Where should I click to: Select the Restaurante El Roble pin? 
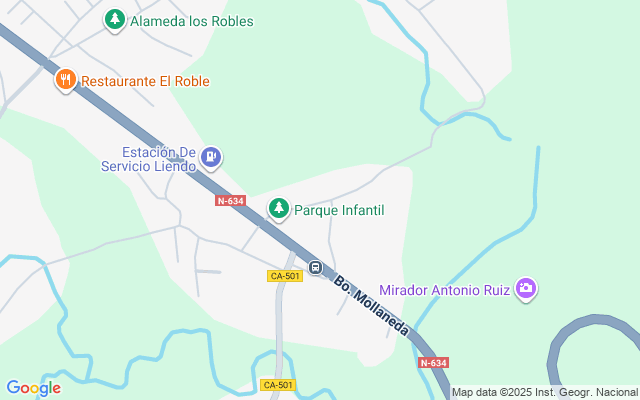click(66, 80)
